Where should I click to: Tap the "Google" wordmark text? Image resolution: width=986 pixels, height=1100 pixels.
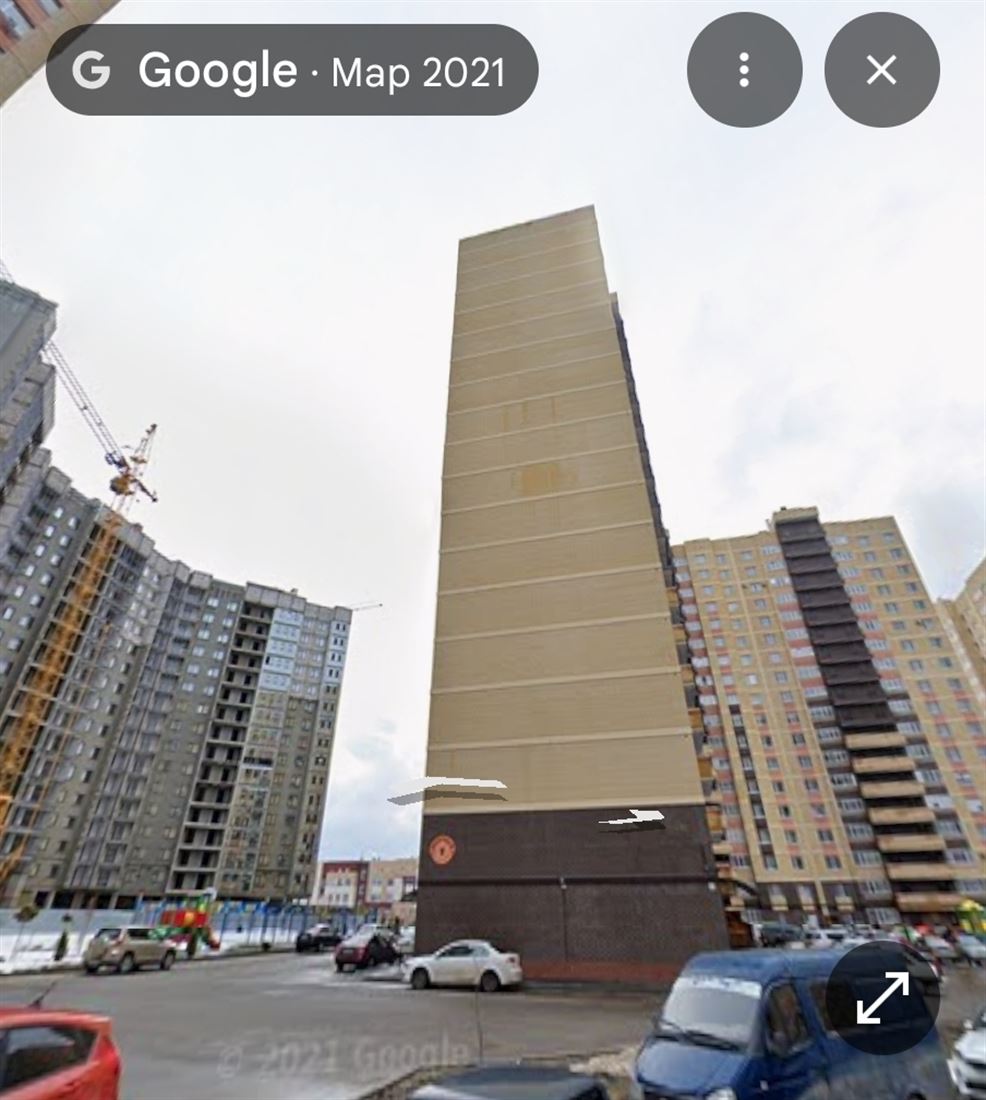(x=213, y=70)
